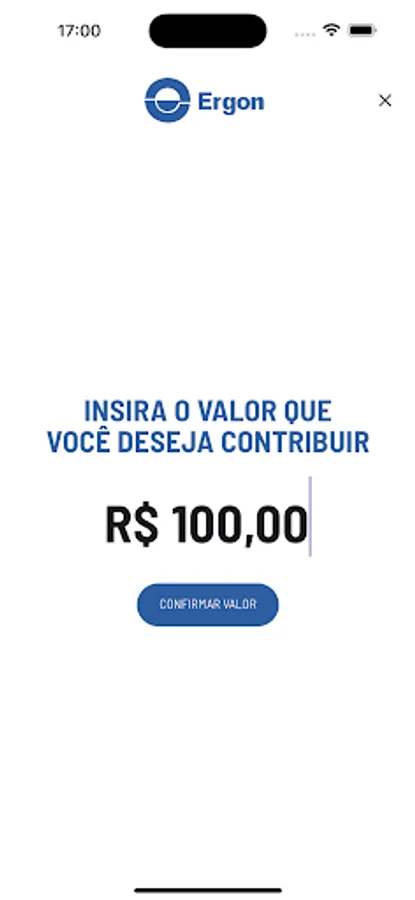Screen dimensions: 415x900
Task: Close the contribution screen with the X
Action: pyautogui.click(x=385, y=100)
